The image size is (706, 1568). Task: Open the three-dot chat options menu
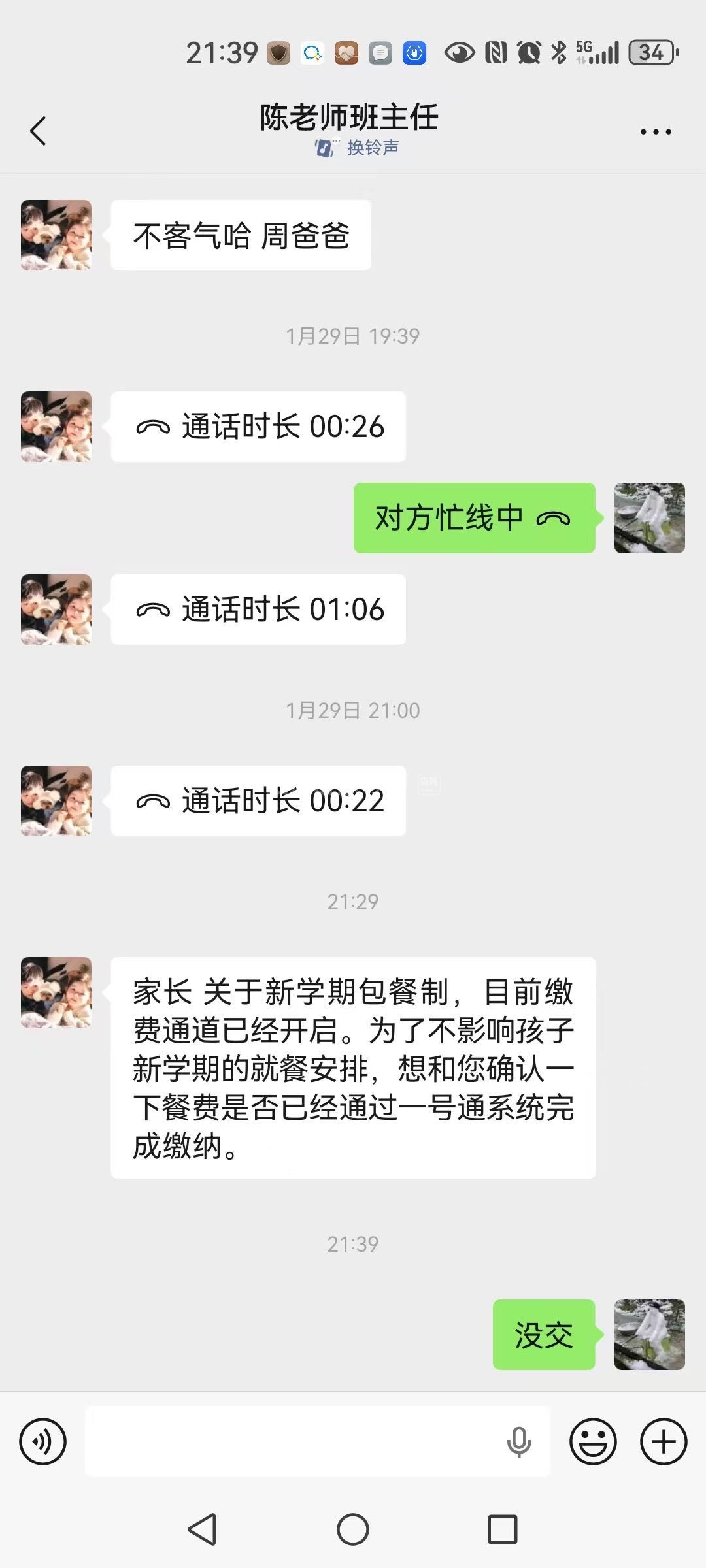[x=656, y=131]
